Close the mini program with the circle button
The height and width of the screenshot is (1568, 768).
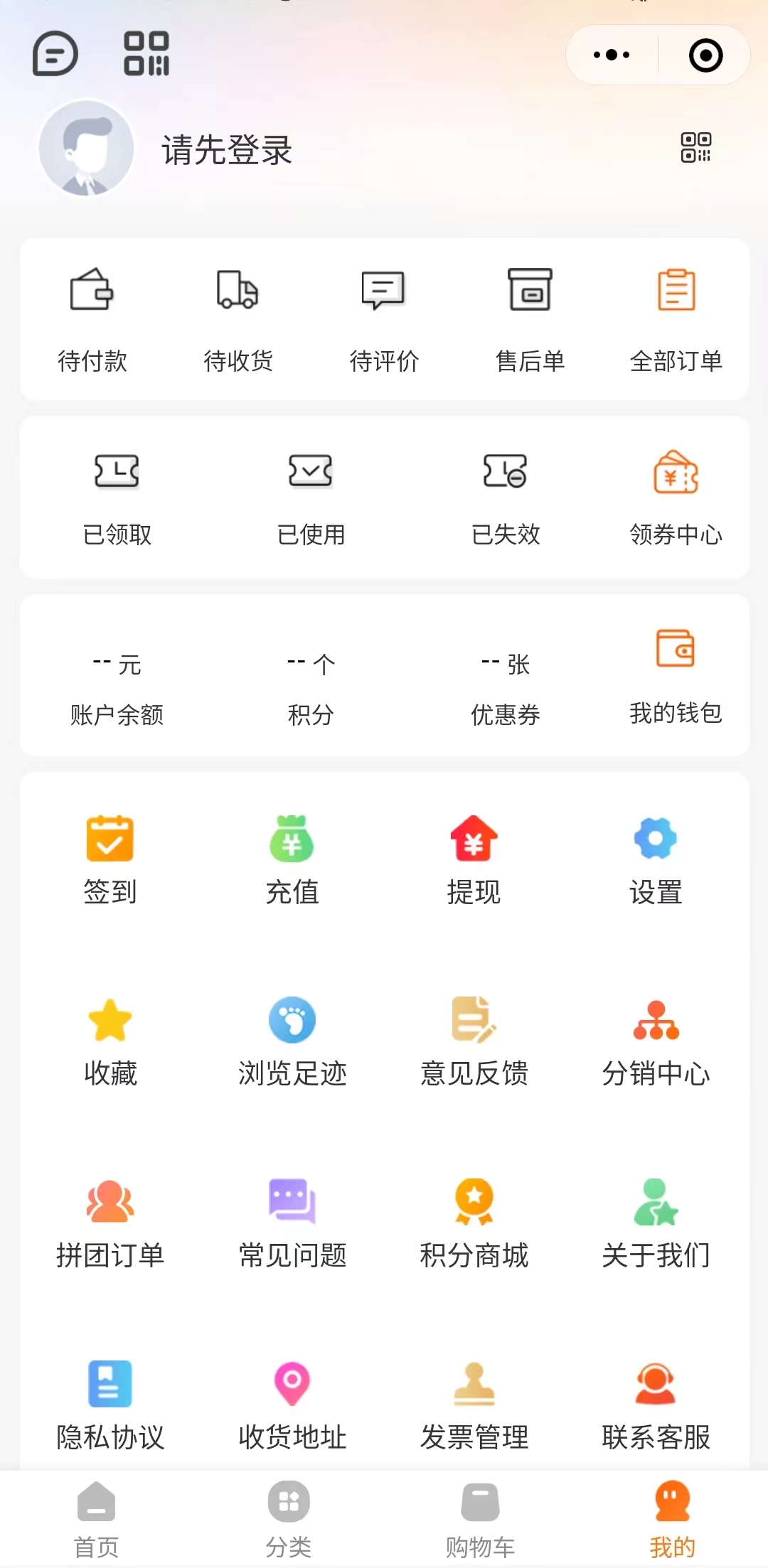point(705,55)
